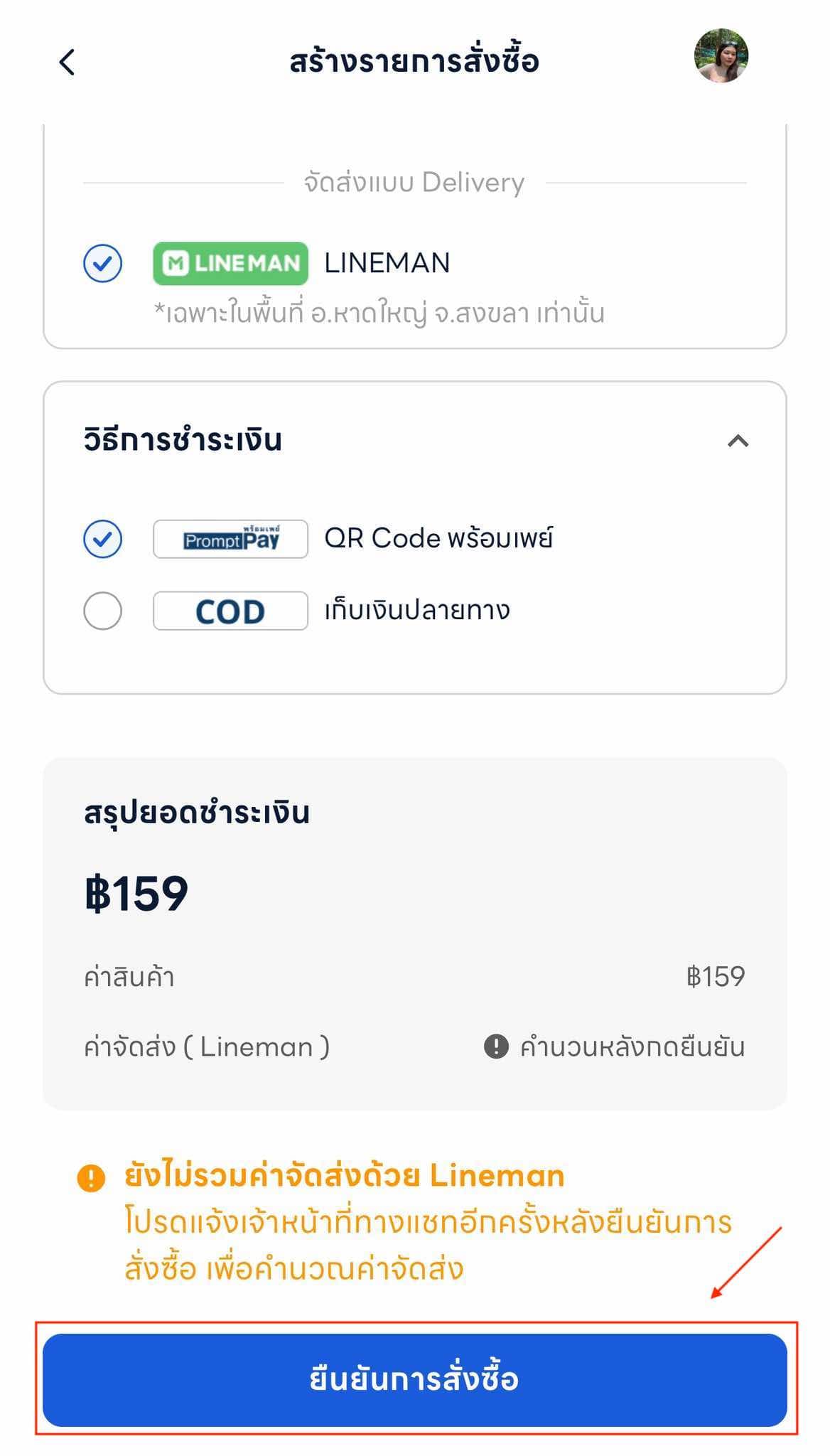The width and height of the screenshot is (830, 1456).
Task: Select COD เก็บเงินปลายทาง payment
Action: 103,611
